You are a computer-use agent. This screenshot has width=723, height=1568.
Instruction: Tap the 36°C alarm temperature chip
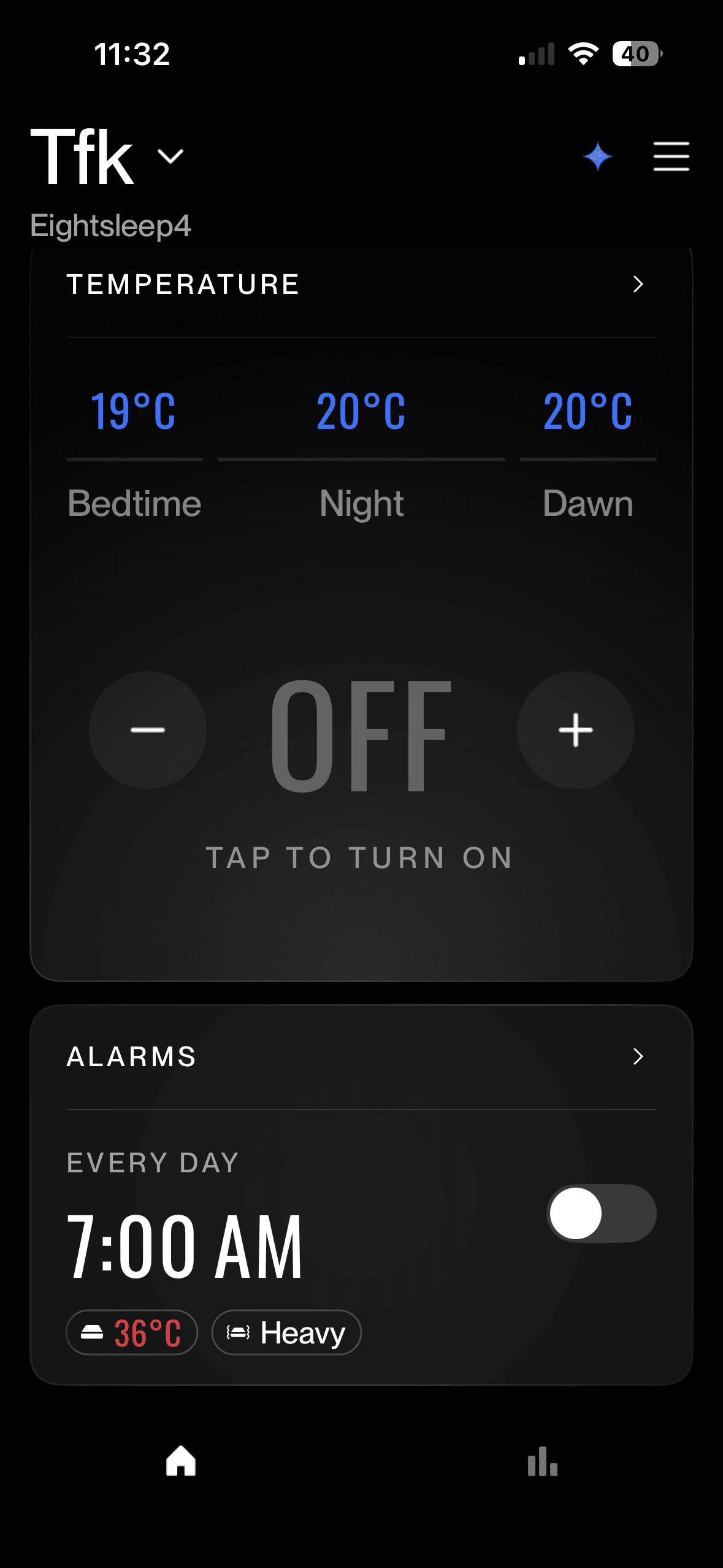[x=132, y=1332]
